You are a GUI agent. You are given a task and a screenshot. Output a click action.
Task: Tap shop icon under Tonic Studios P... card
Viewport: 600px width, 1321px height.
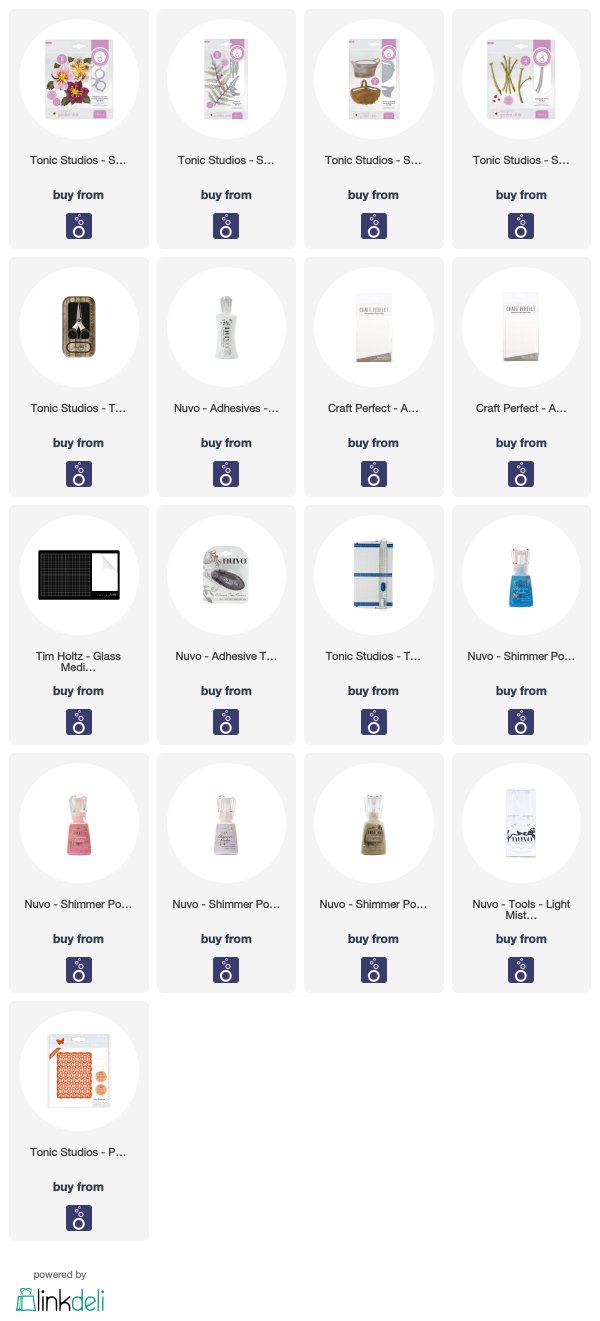pyautogui.click(x=78, y=1217)
